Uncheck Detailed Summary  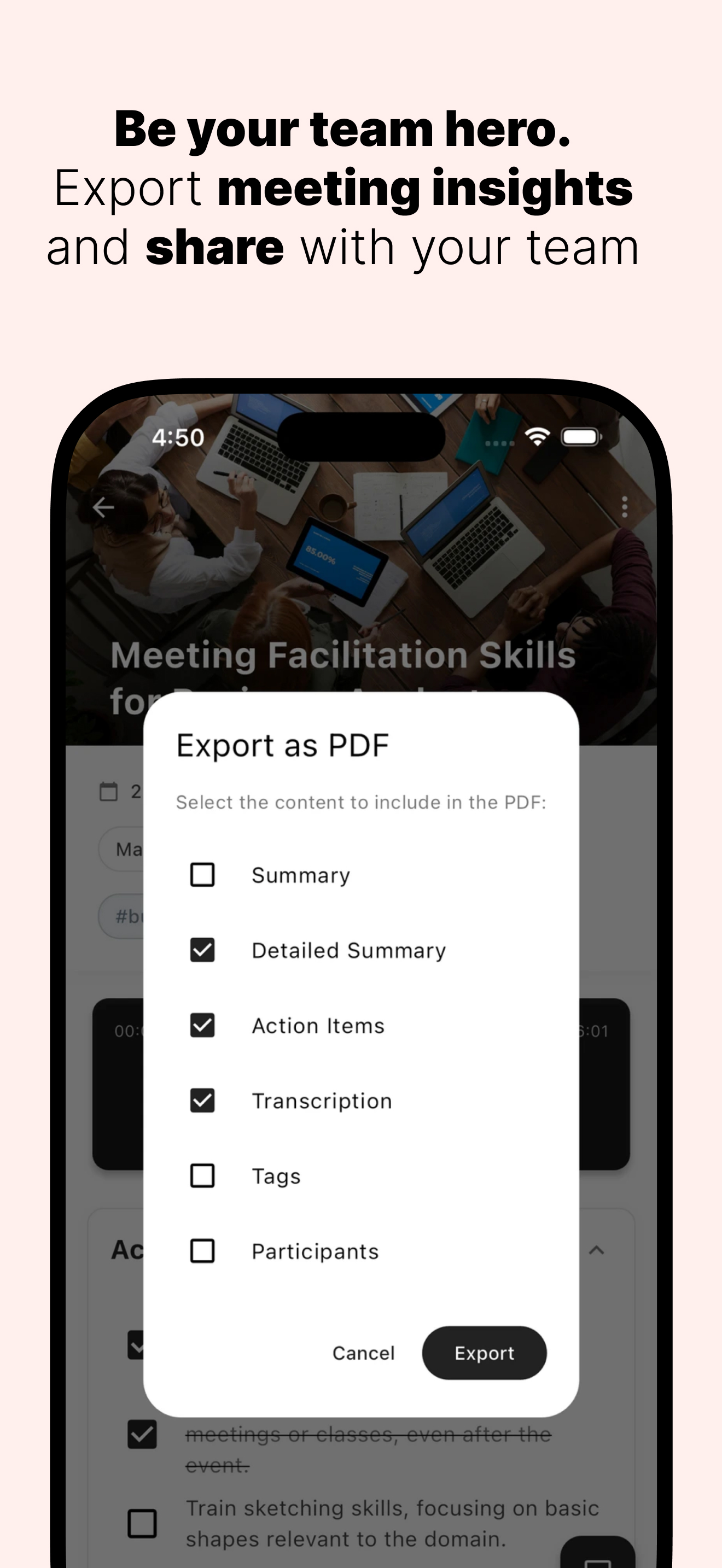(204, 950)
